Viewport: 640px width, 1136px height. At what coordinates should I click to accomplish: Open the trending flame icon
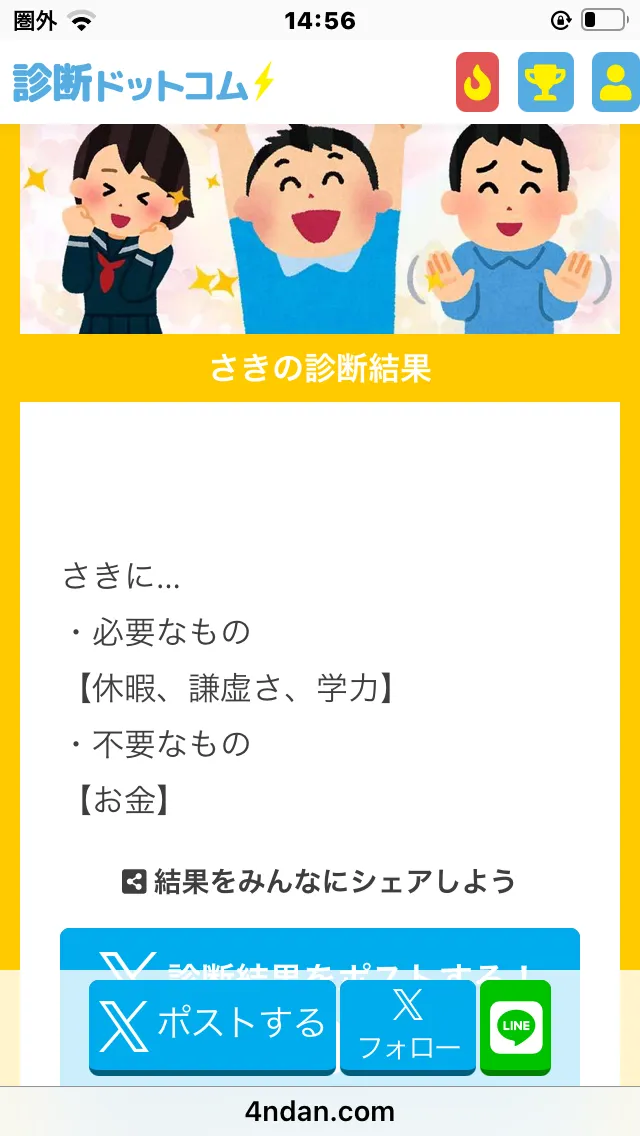[x=477, y=82]
